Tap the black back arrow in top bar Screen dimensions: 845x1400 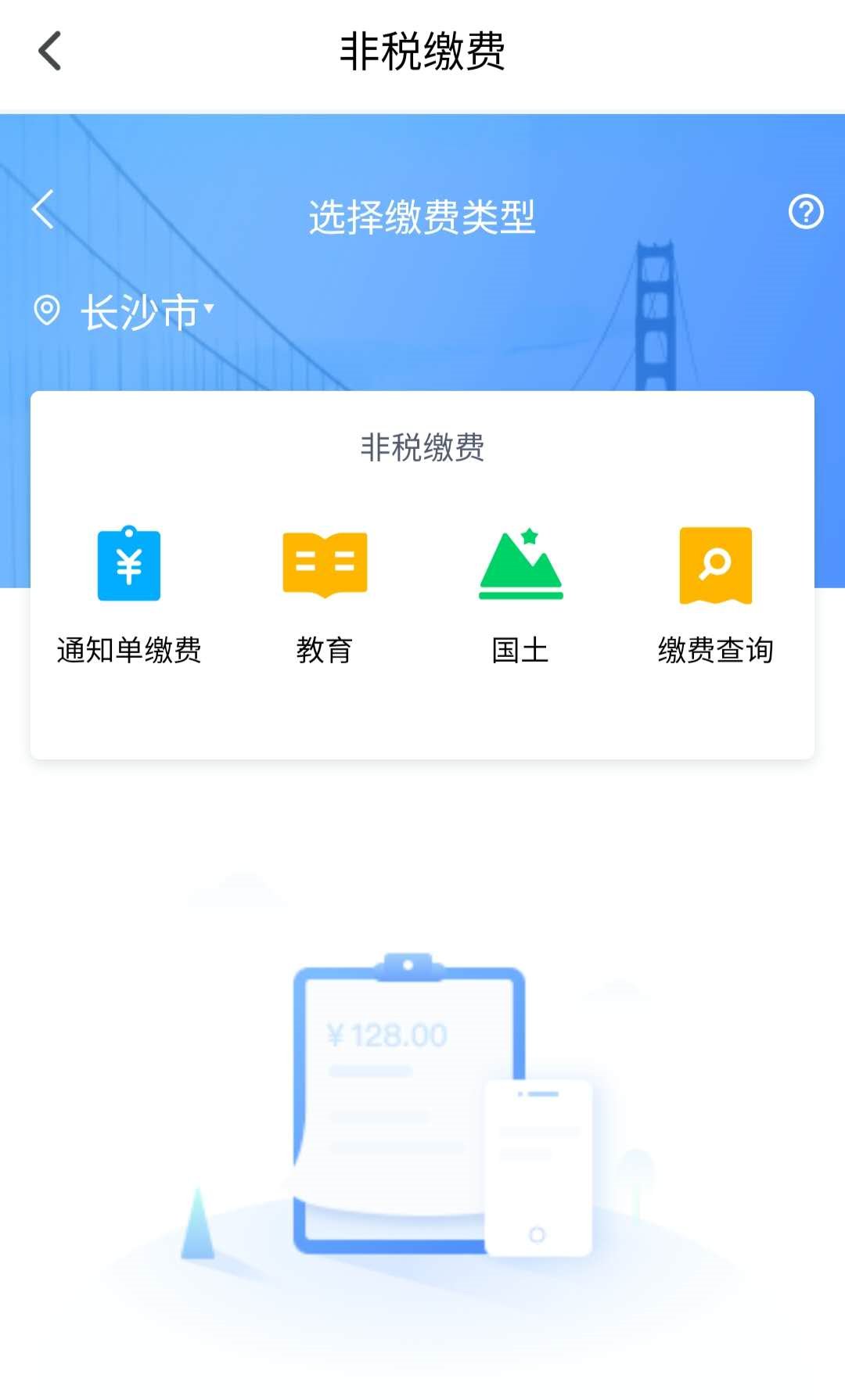[x=50, y=52]
